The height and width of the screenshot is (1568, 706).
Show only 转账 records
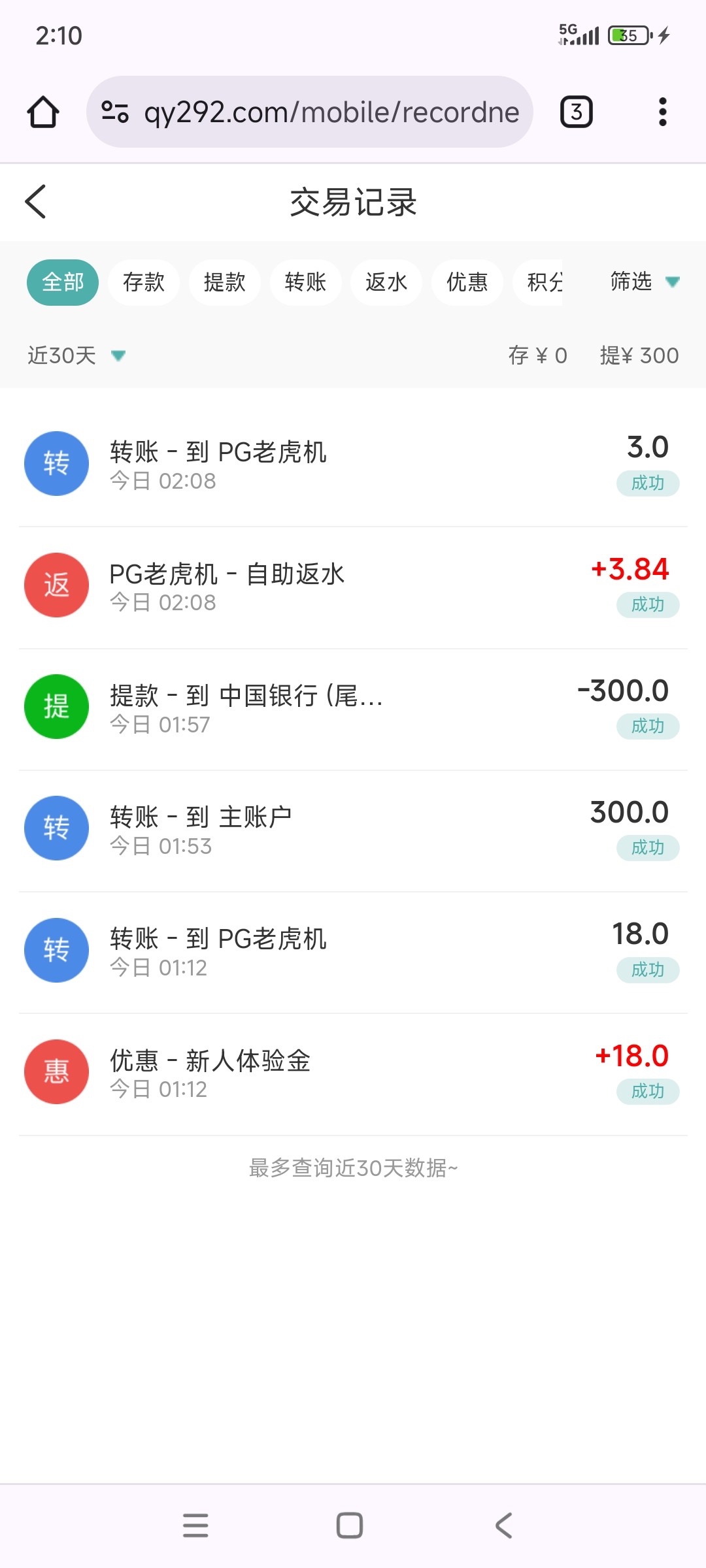click(305, 282)
